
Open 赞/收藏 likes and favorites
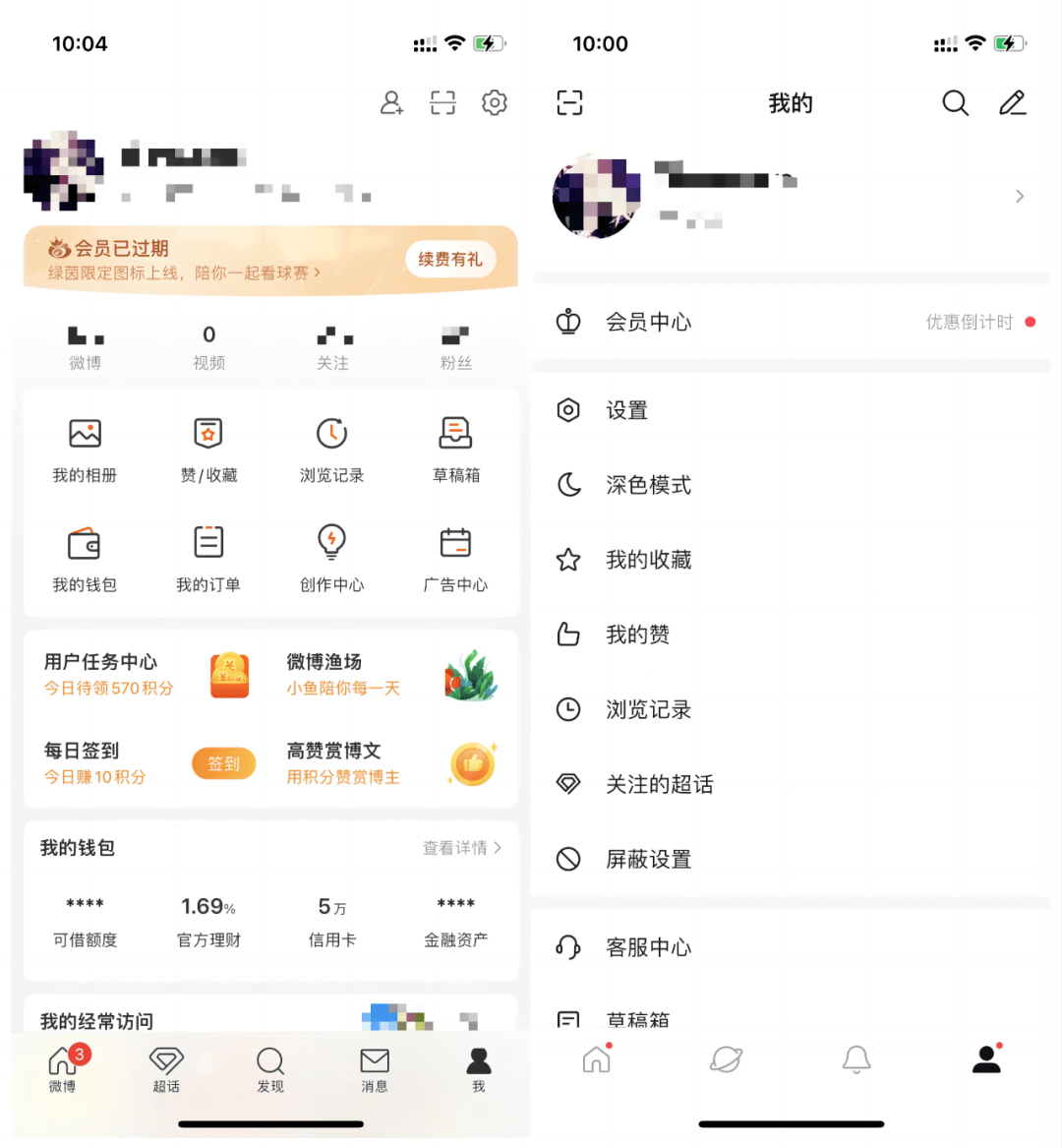208,450
